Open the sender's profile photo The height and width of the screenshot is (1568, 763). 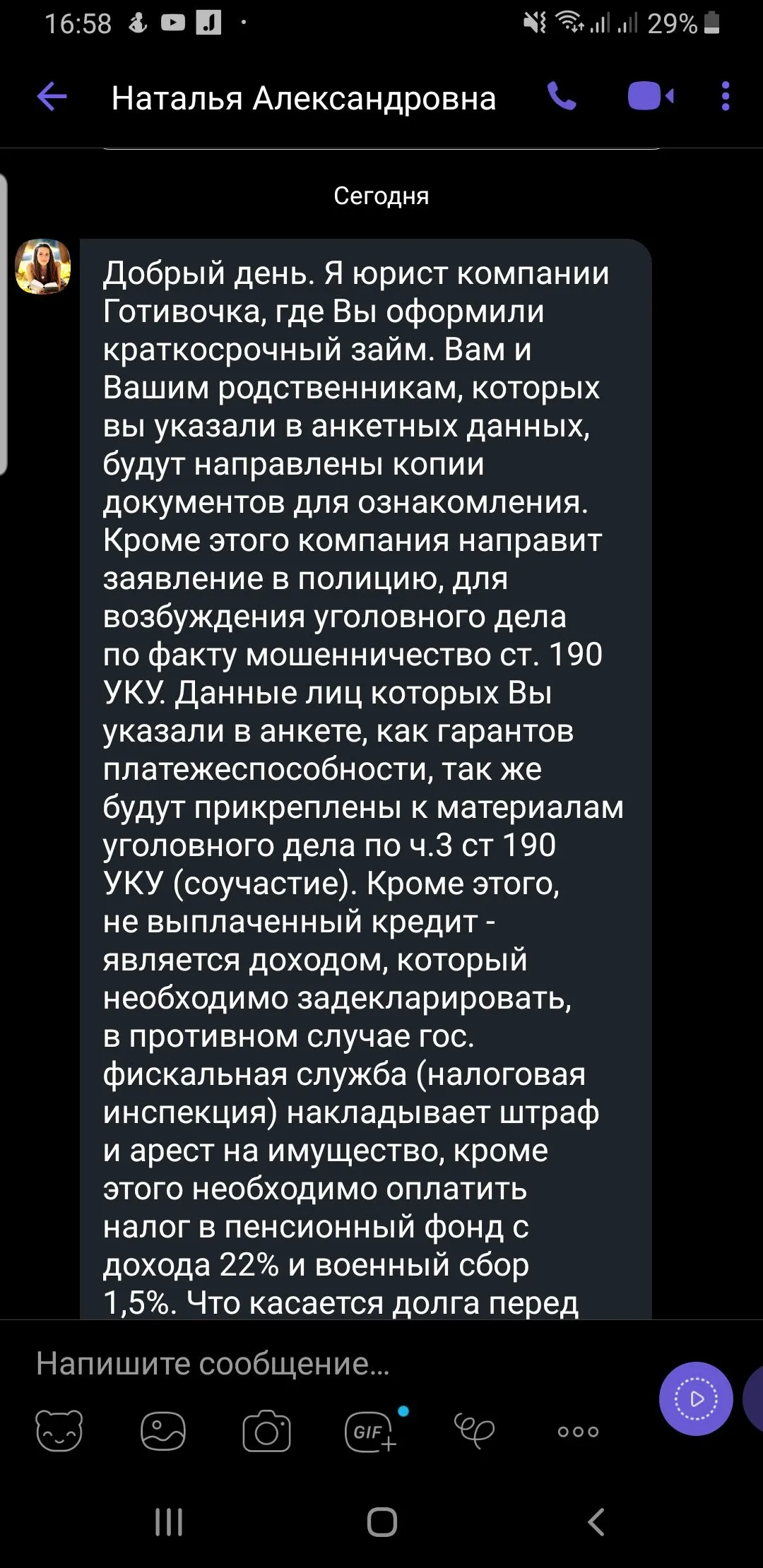click(43, 266)
